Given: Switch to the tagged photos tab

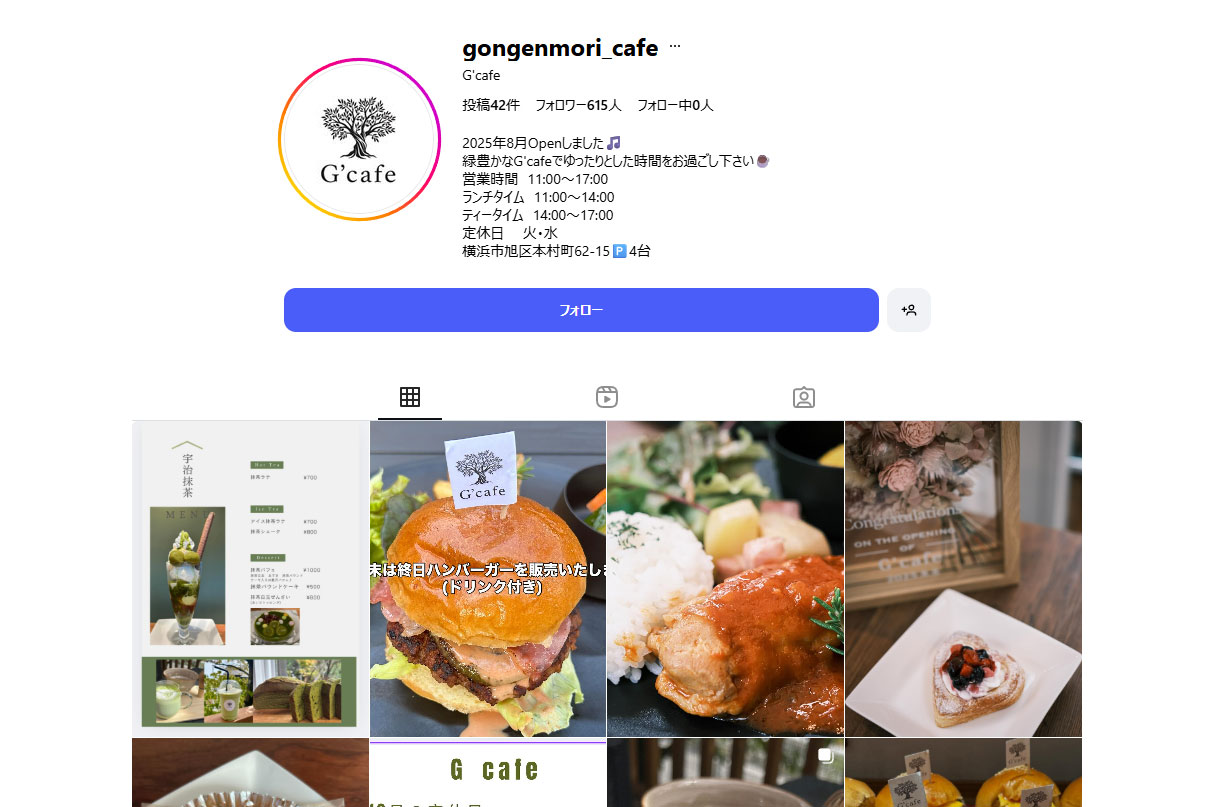Looking at the screenshot, I should 804,397.
